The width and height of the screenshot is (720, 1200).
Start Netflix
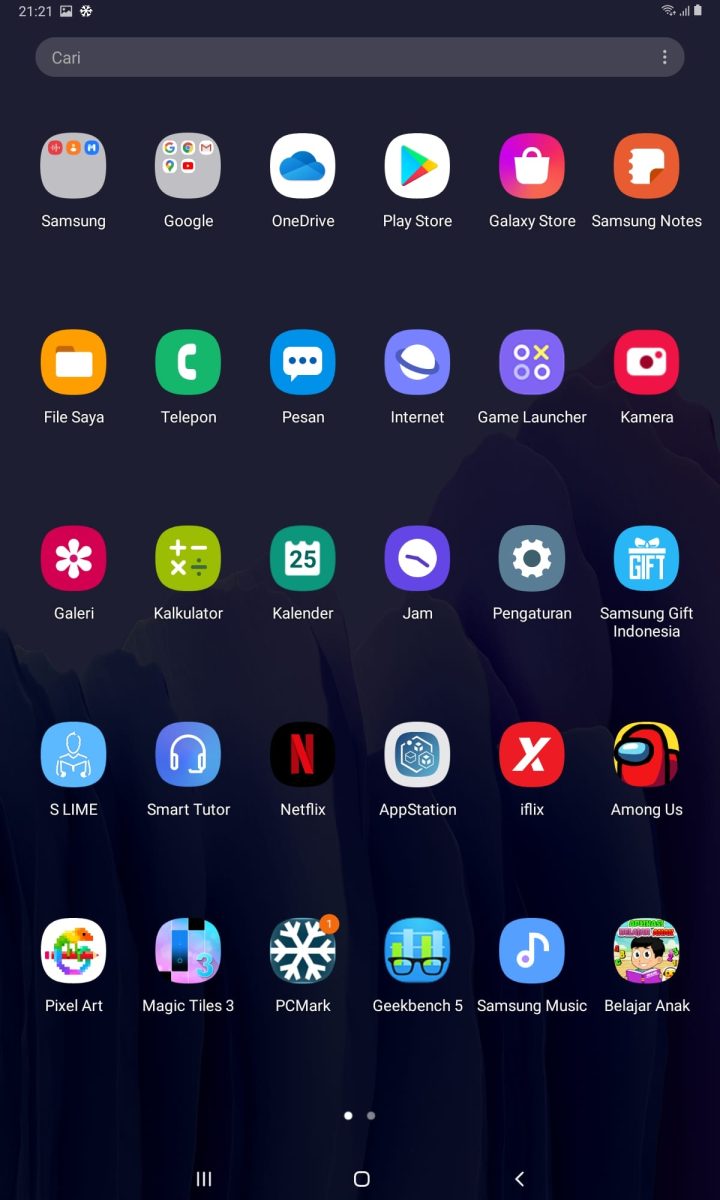click(303, 754)
